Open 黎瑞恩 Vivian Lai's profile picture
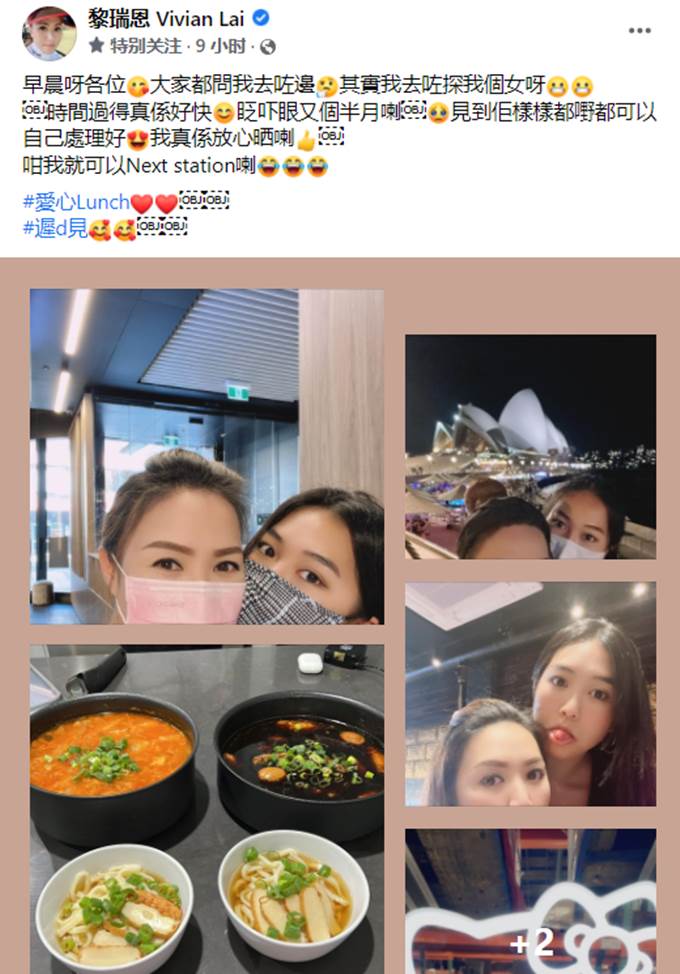This screenshot has width=680, height=974. coord(49,32)
